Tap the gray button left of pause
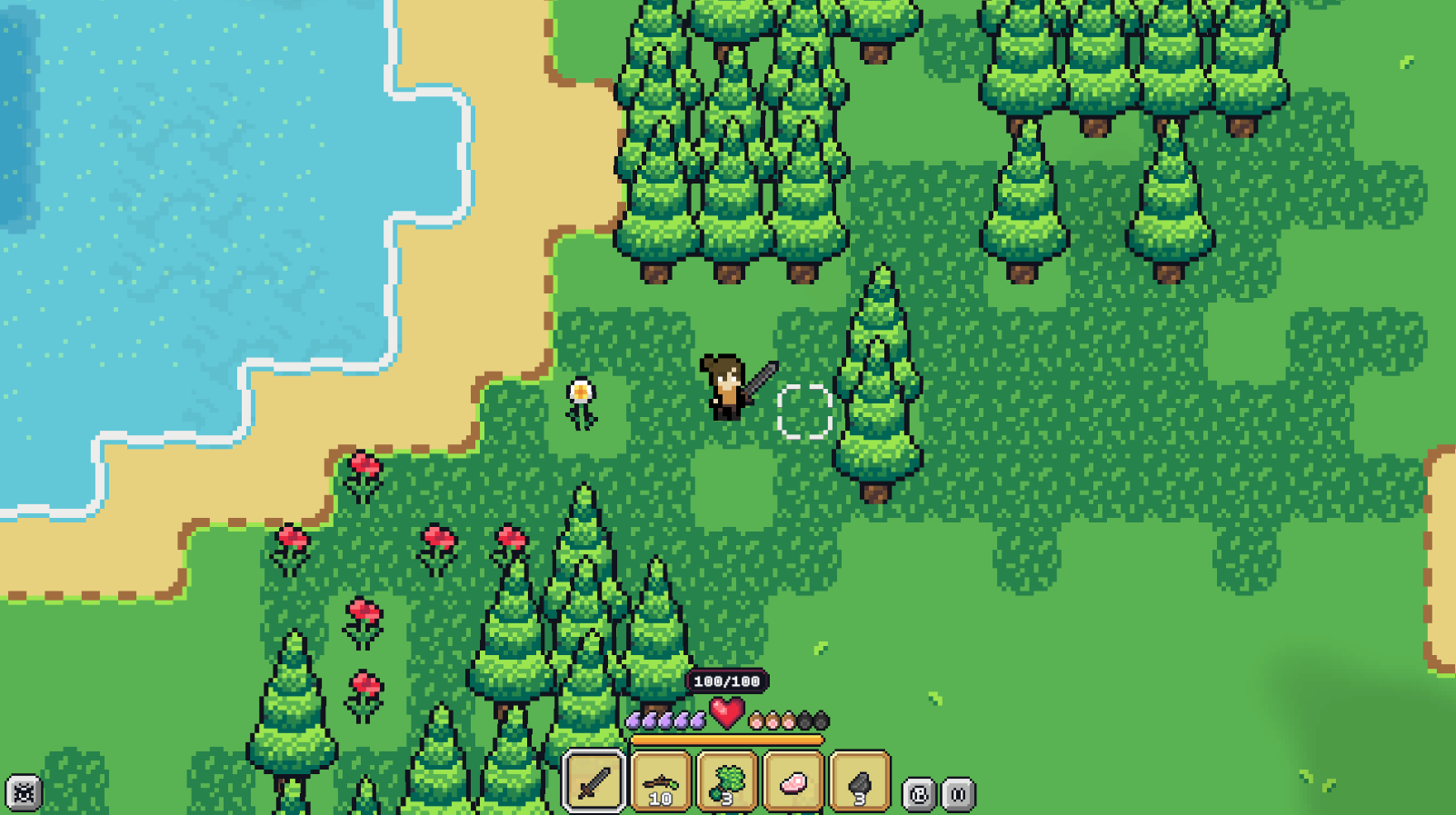This screenshot has height=815, width=1456. (x=919, y=794)
